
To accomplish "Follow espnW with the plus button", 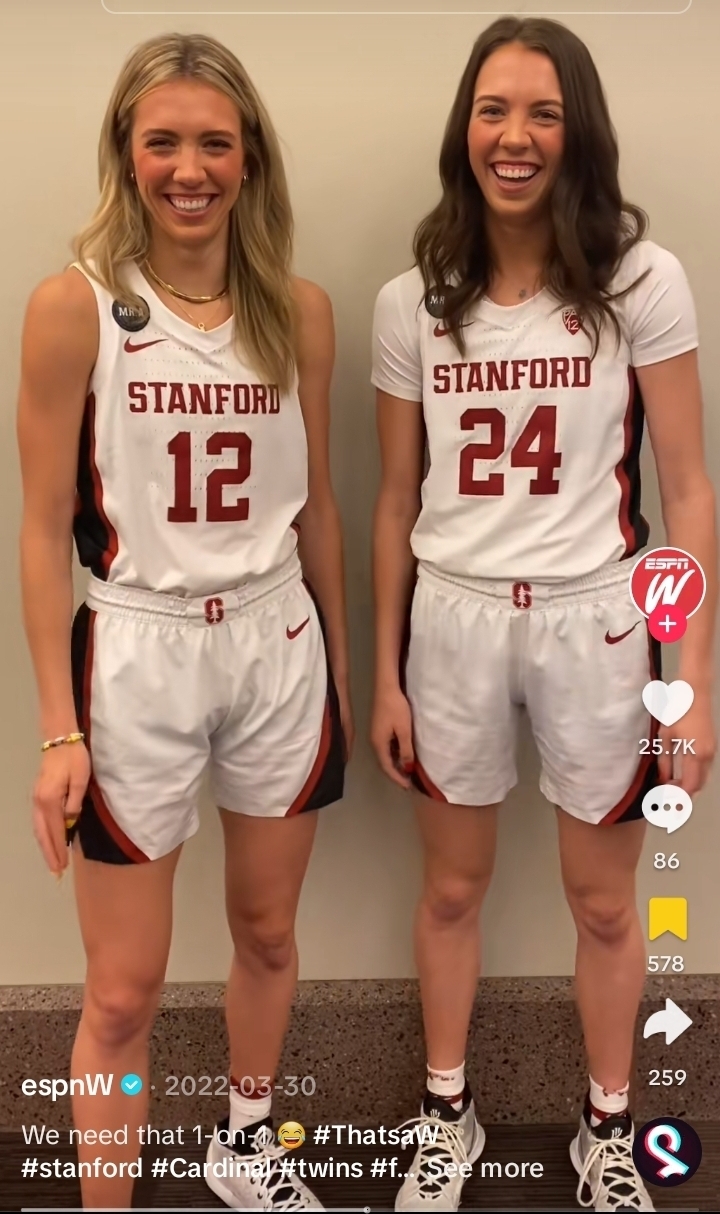I will click(x=667, y=625).
